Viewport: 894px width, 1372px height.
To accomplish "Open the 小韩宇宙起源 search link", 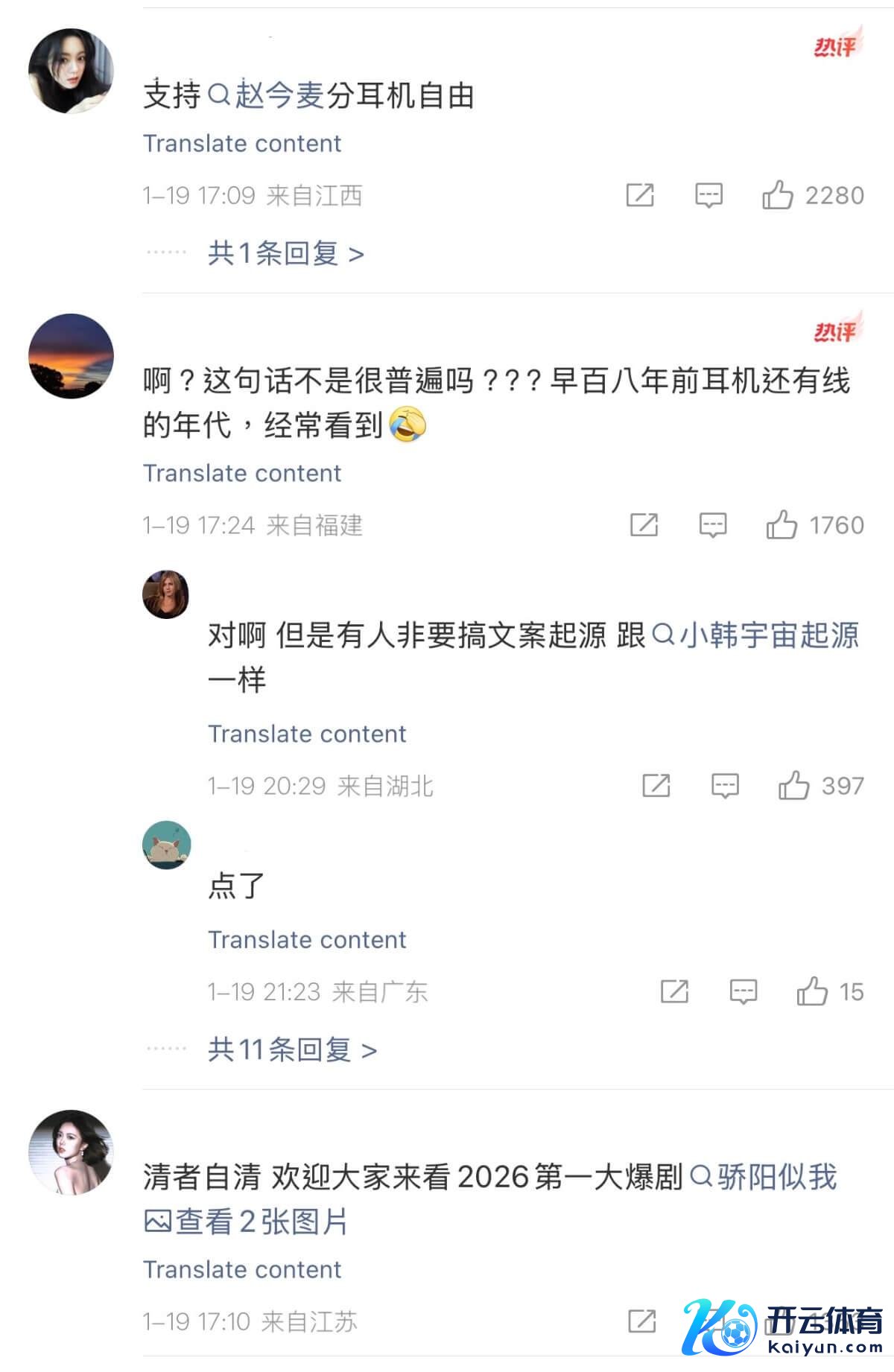I will [x=755, y=635].
